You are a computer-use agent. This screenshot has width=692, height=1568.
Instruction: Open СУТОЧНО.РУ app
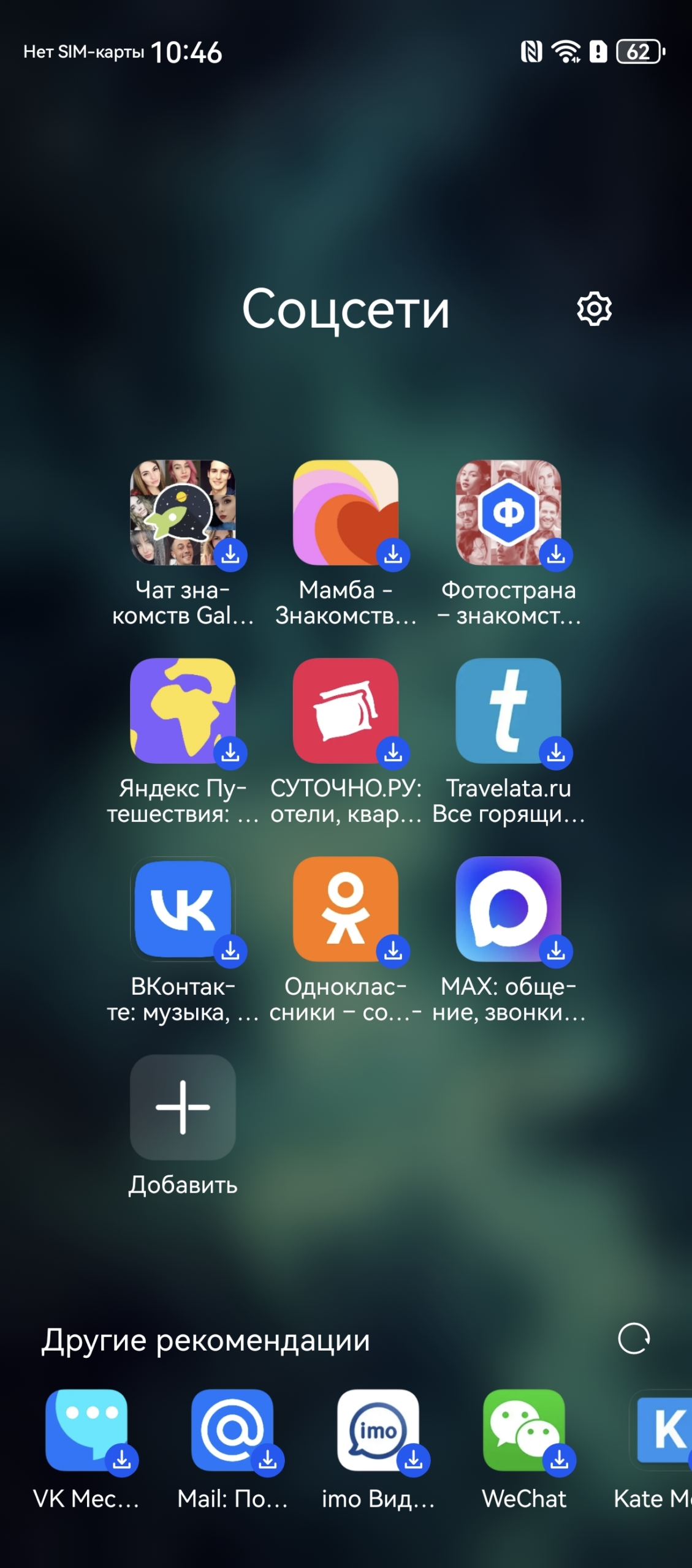coord(346,710)
